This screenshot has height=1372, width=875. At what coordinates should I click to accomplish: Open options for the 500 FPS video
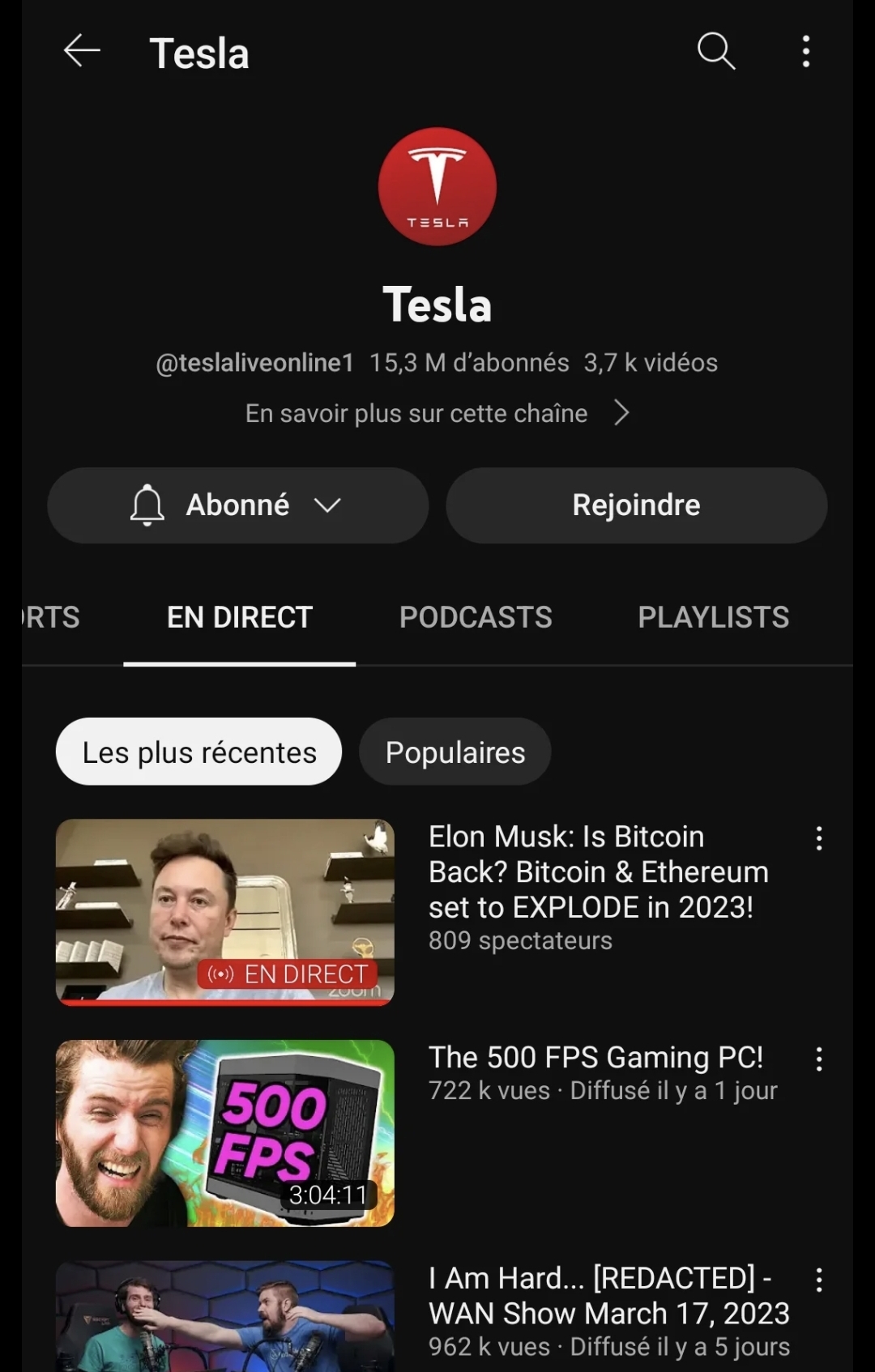pyautogui.click(x=819, y=1059)
